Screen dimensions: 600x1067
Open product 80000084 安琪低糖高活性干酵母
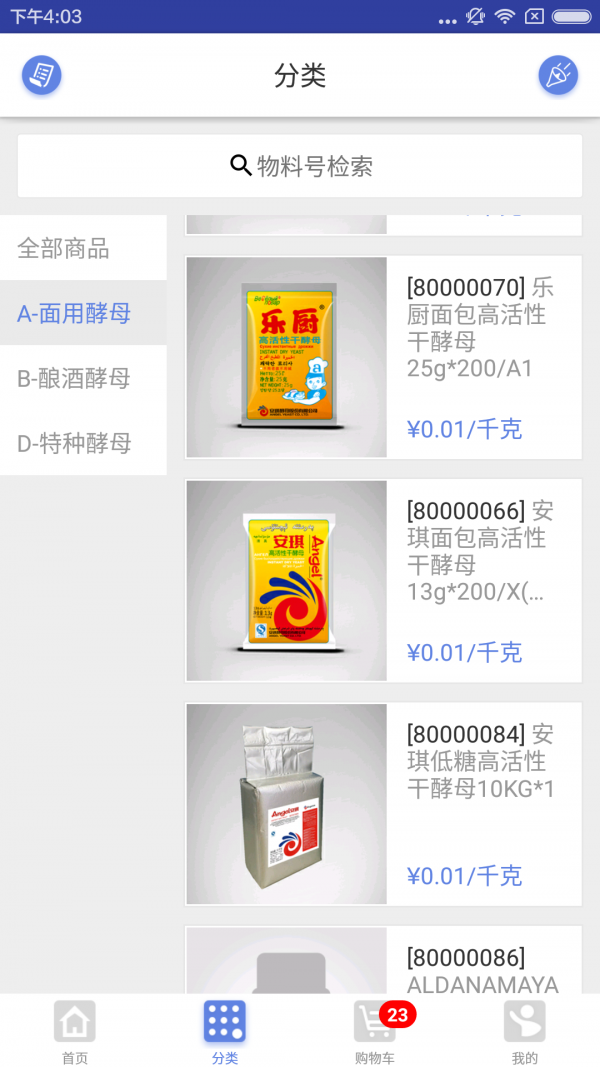[x=384, y=804]
